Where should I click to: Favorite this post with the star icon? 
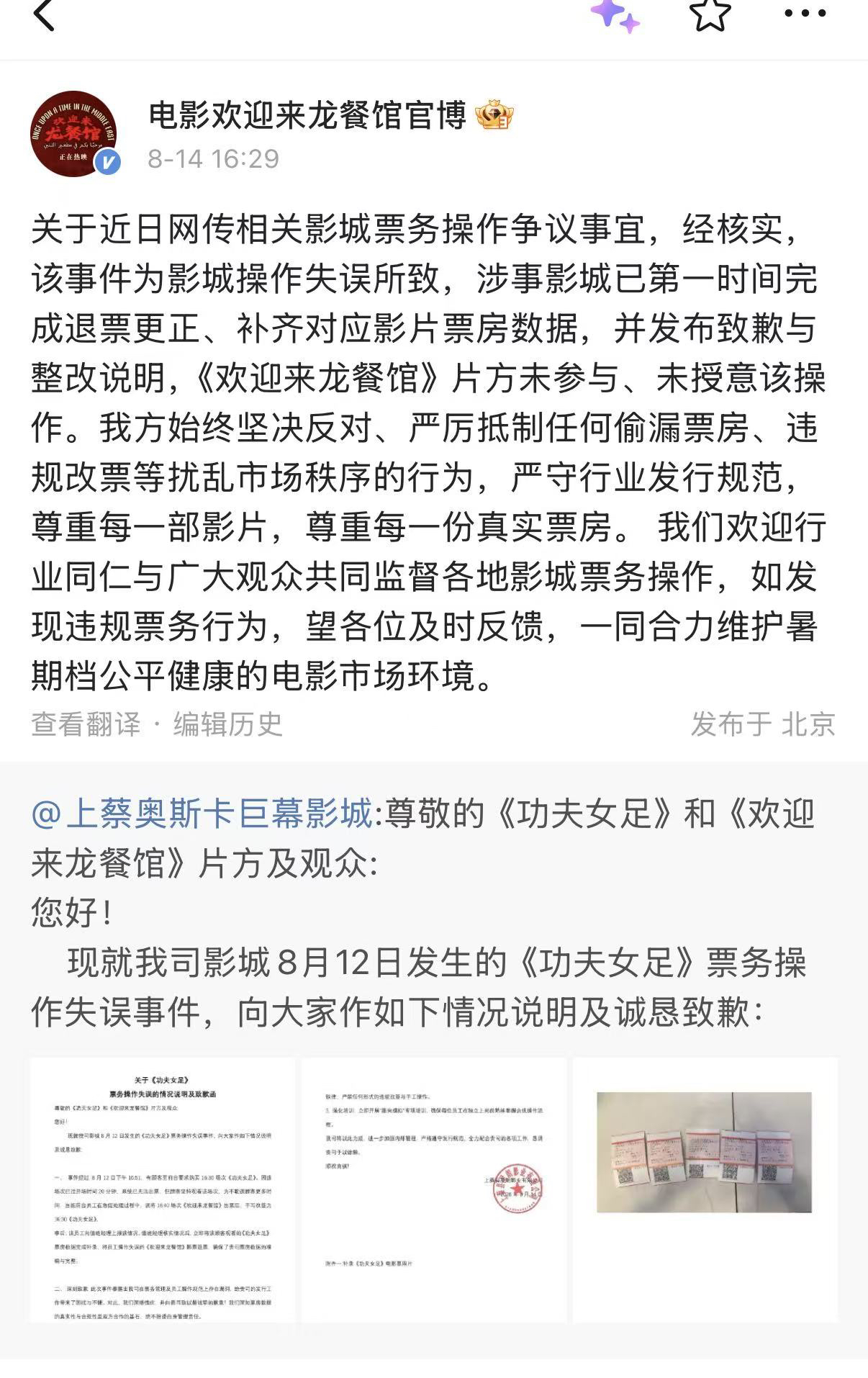(710, 14)
